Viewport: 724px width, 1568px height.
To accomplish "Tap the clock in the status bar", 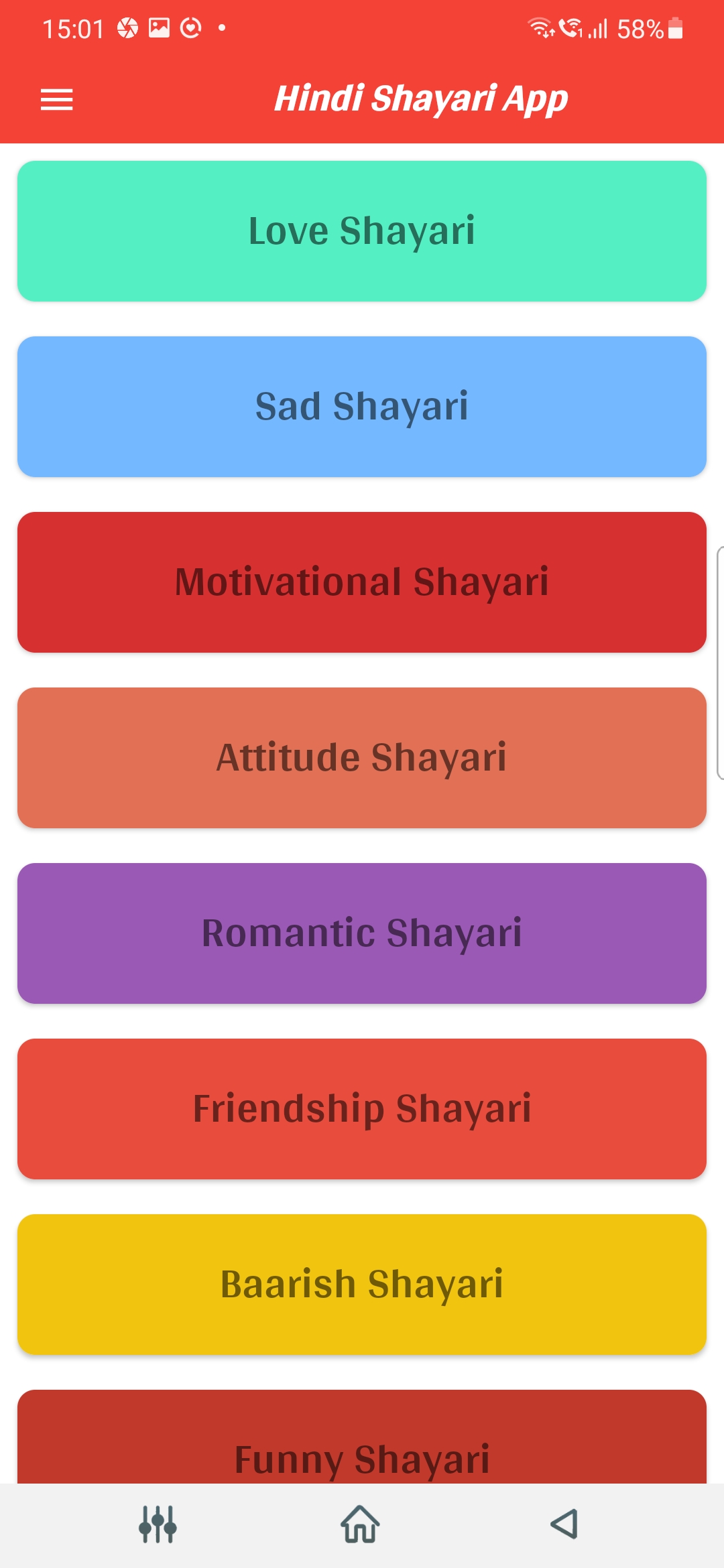I will coord(72,27).
